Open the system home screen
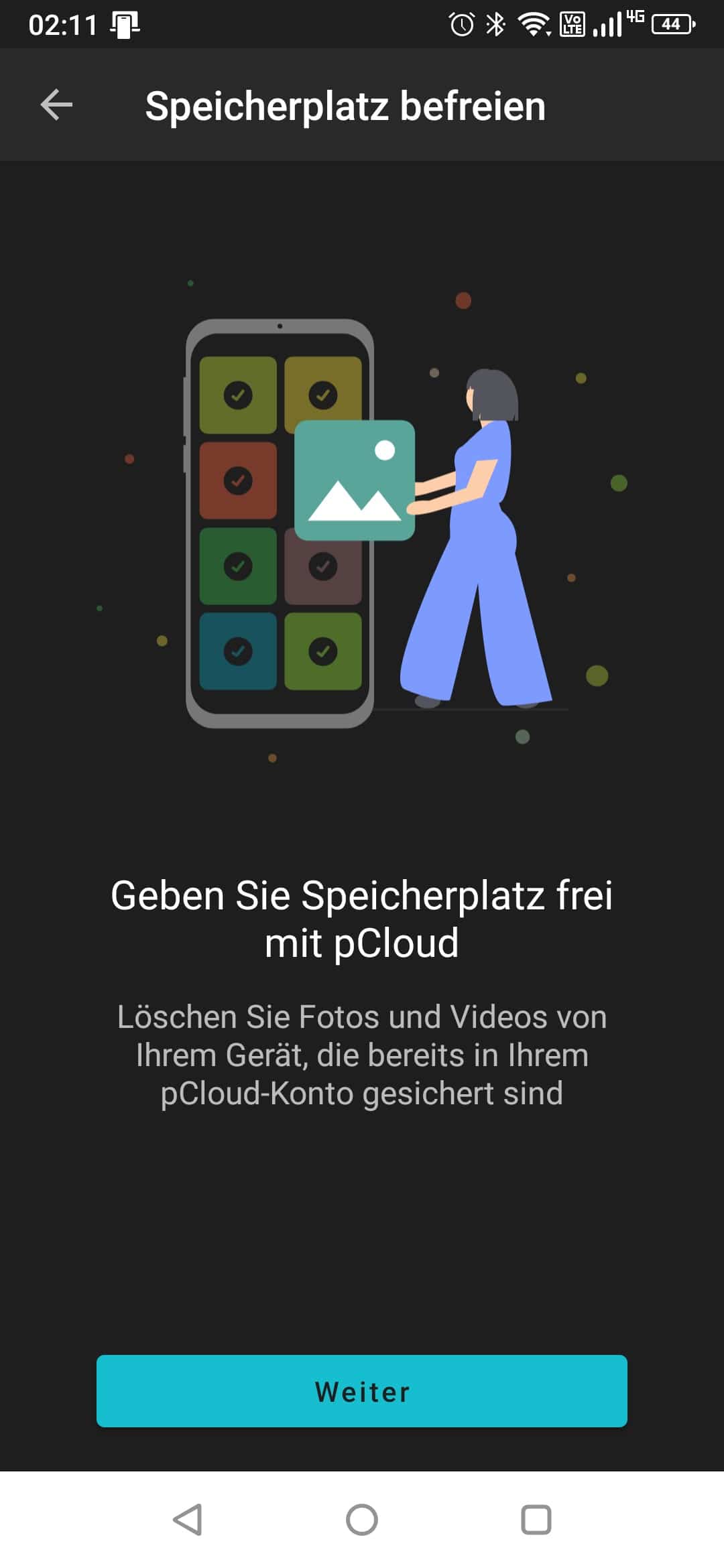 pos(362,1520)
